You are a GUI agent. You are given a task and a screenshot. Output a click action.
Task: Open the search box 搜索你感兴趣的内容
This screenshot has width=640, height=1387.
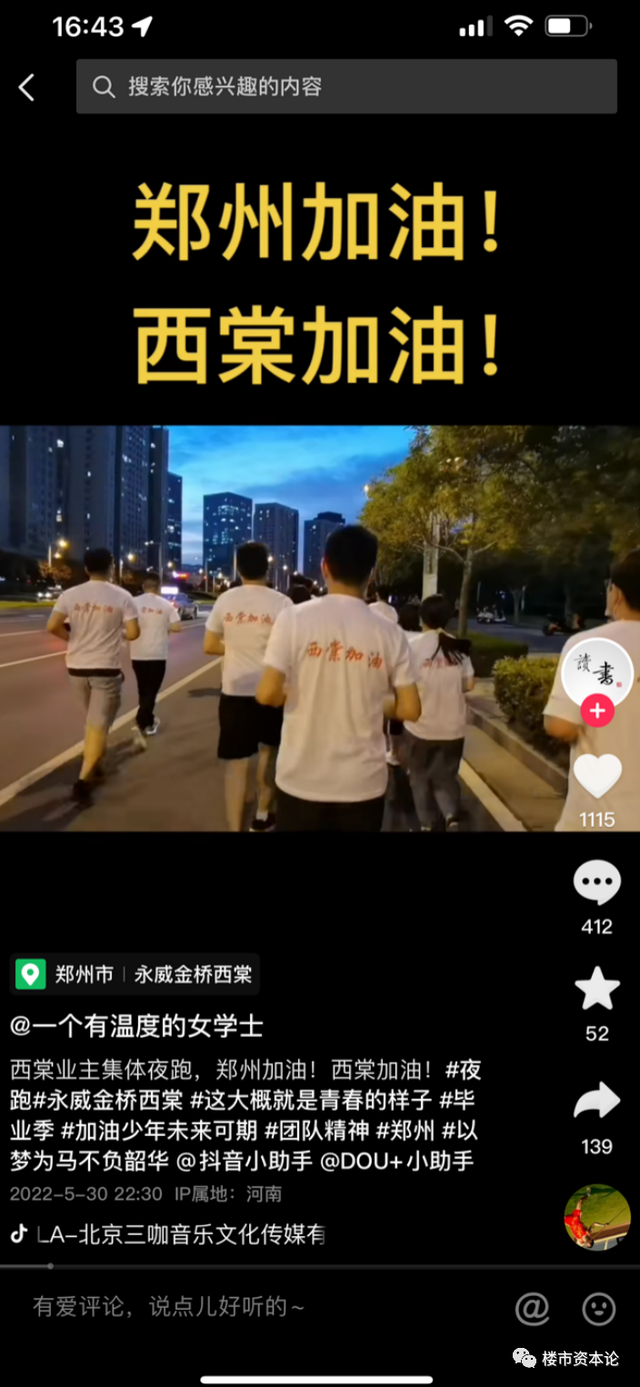pyautogui.click(x=346, y=87)
